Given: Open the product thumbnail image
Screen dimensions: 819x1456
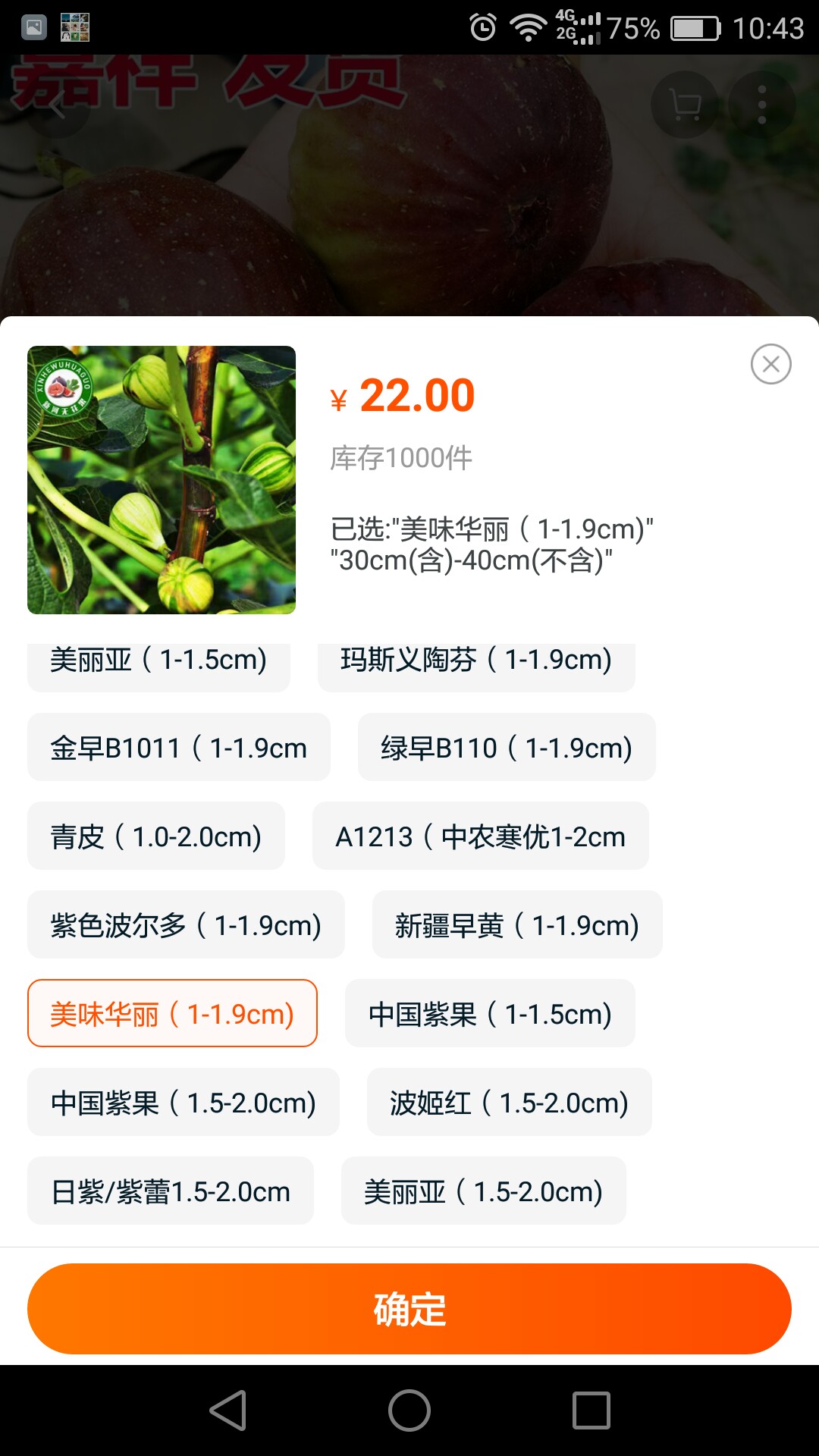Looking at the screenshot, I should tap(162, 480).
